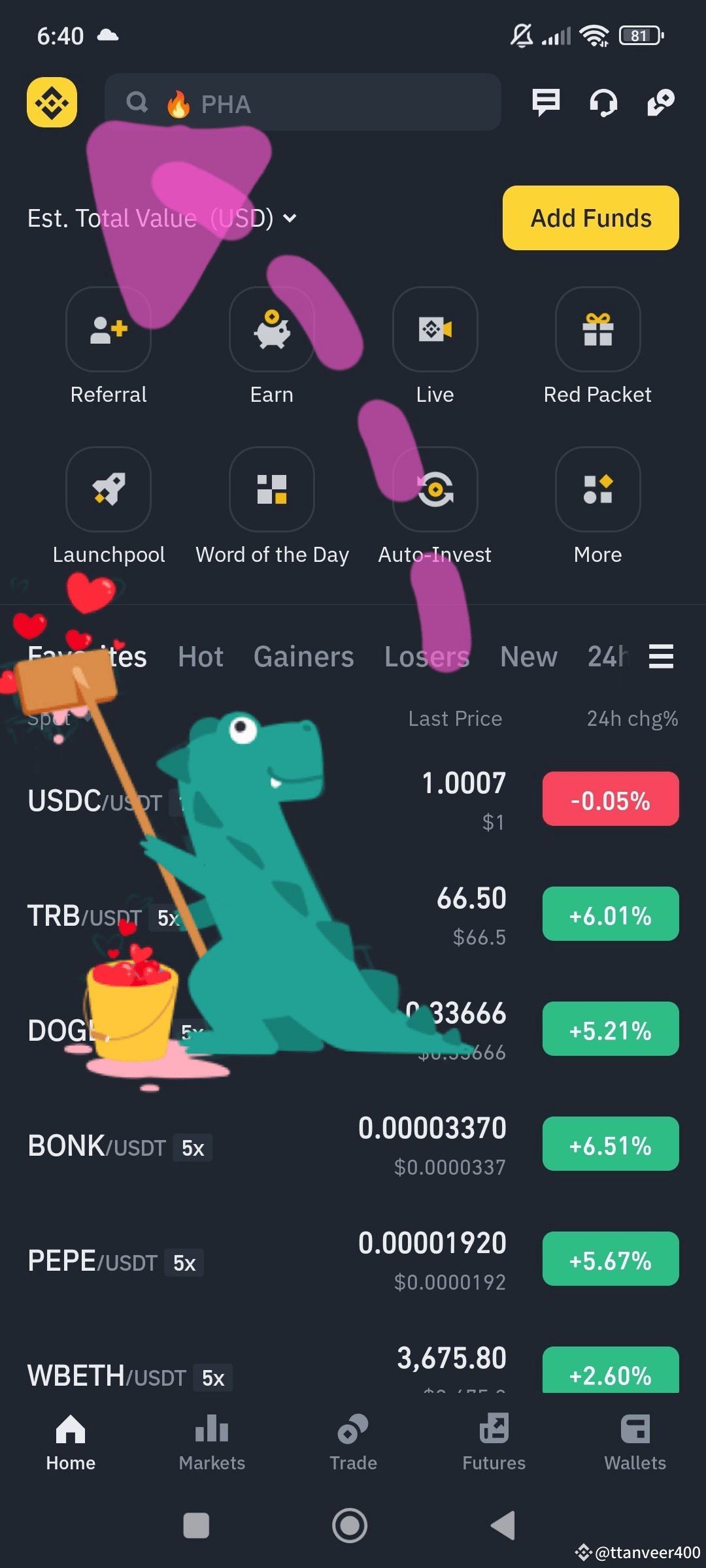
Task: Open the market list menu icon
Action: pos(661,656)
